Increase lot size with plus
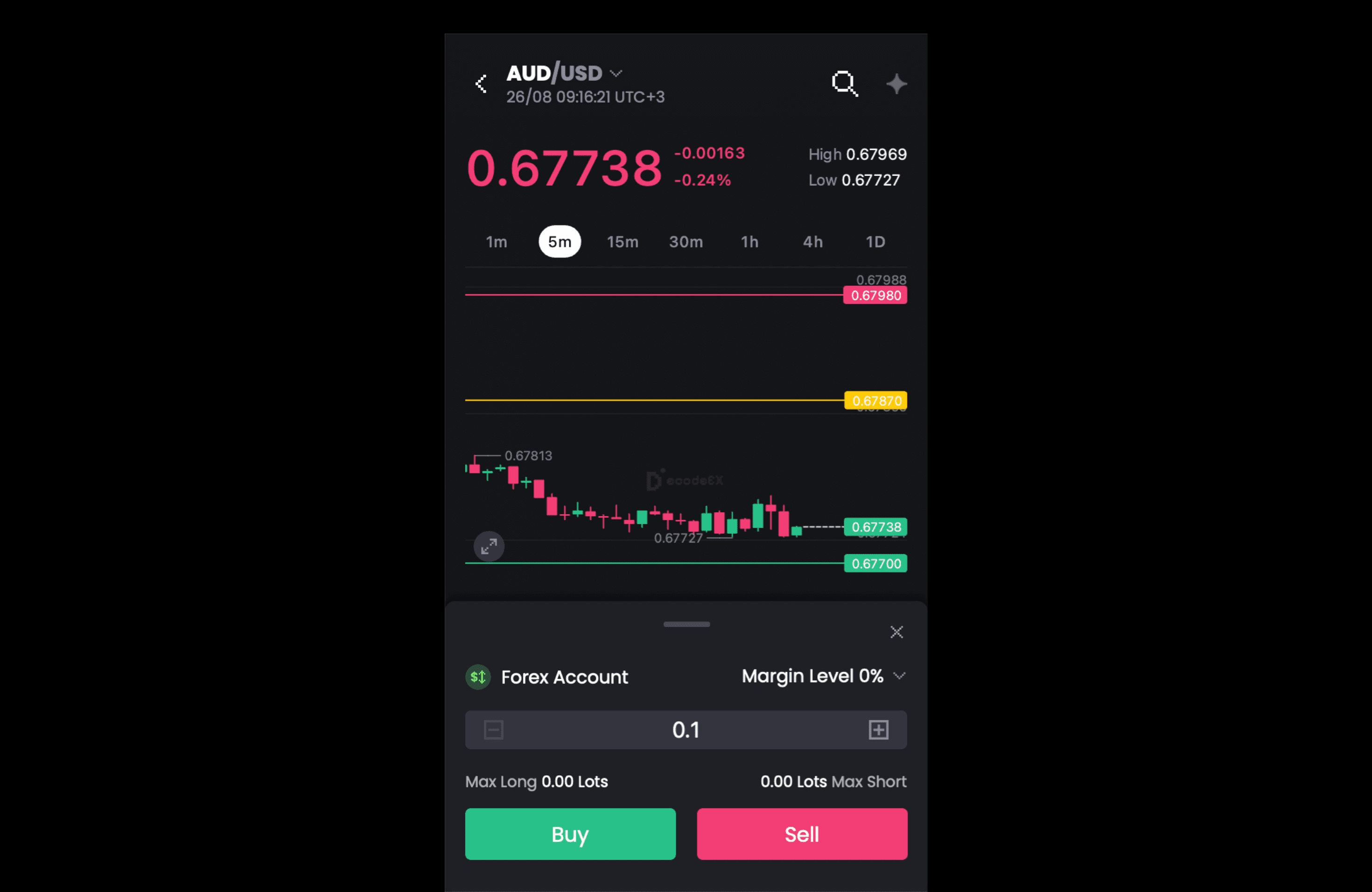Image resolution: width=1372 pixels, height=892 pixels. coord(878,730)
